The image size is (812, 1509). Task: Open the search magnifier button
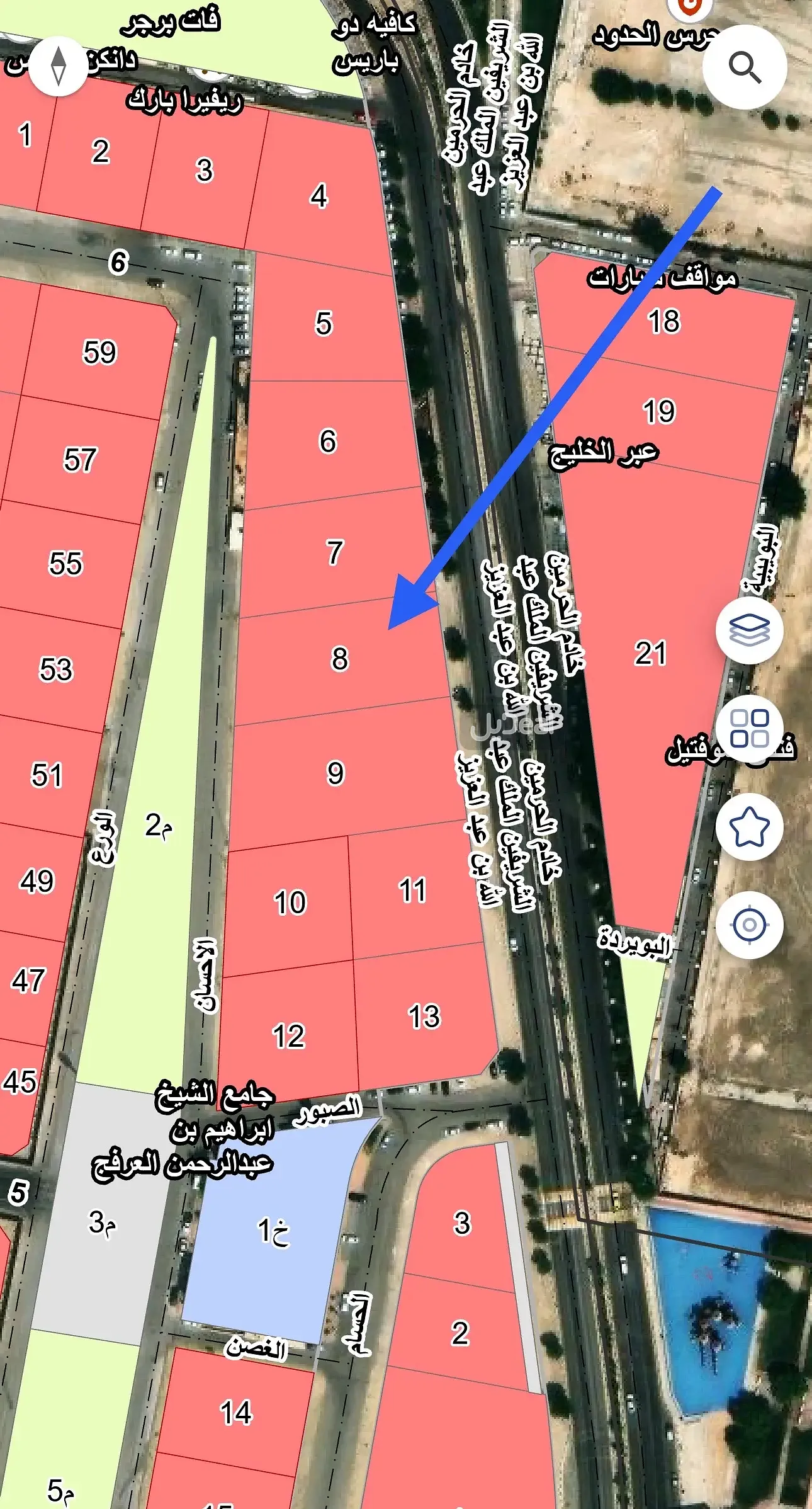tap(745, 67)
